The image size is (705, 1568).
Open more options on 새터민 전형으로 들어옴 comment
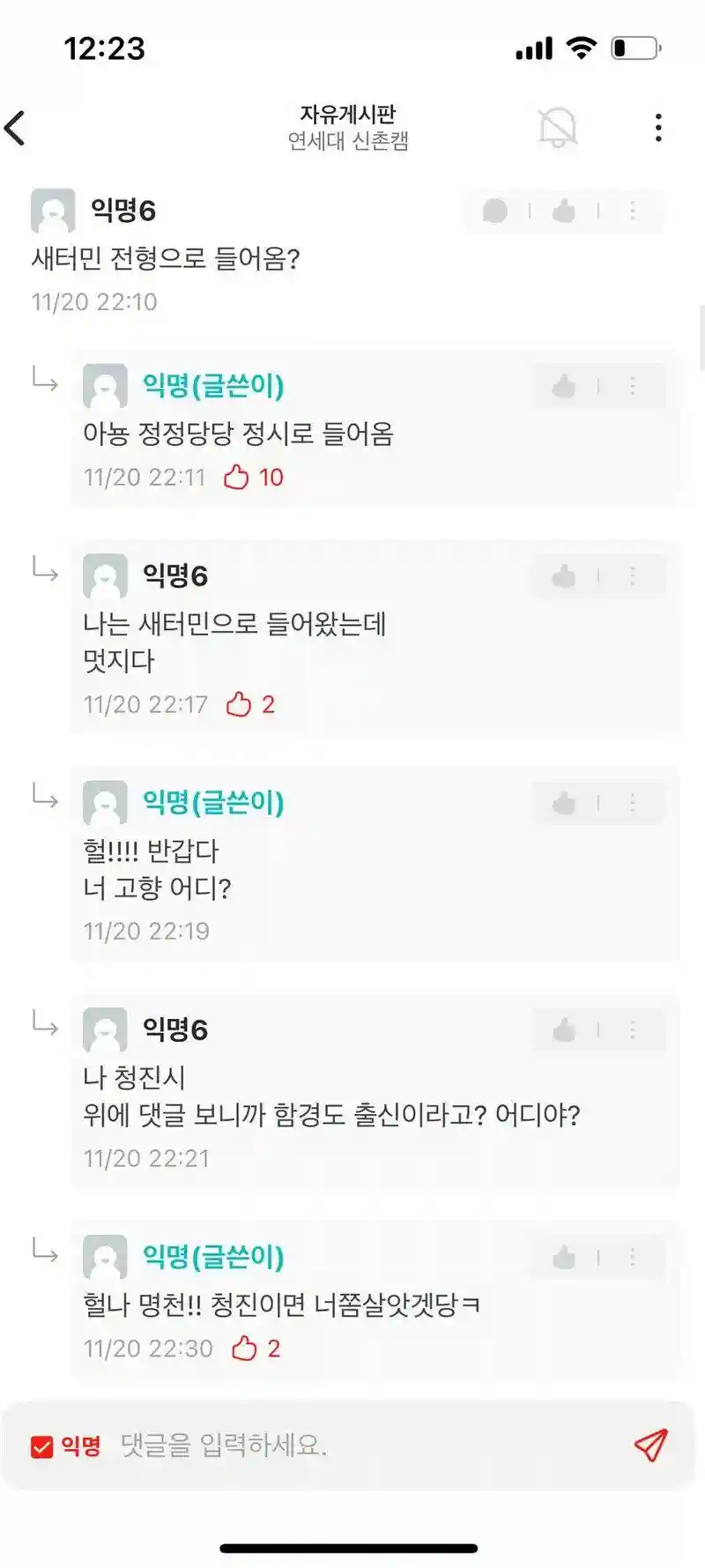coord(633,211)
